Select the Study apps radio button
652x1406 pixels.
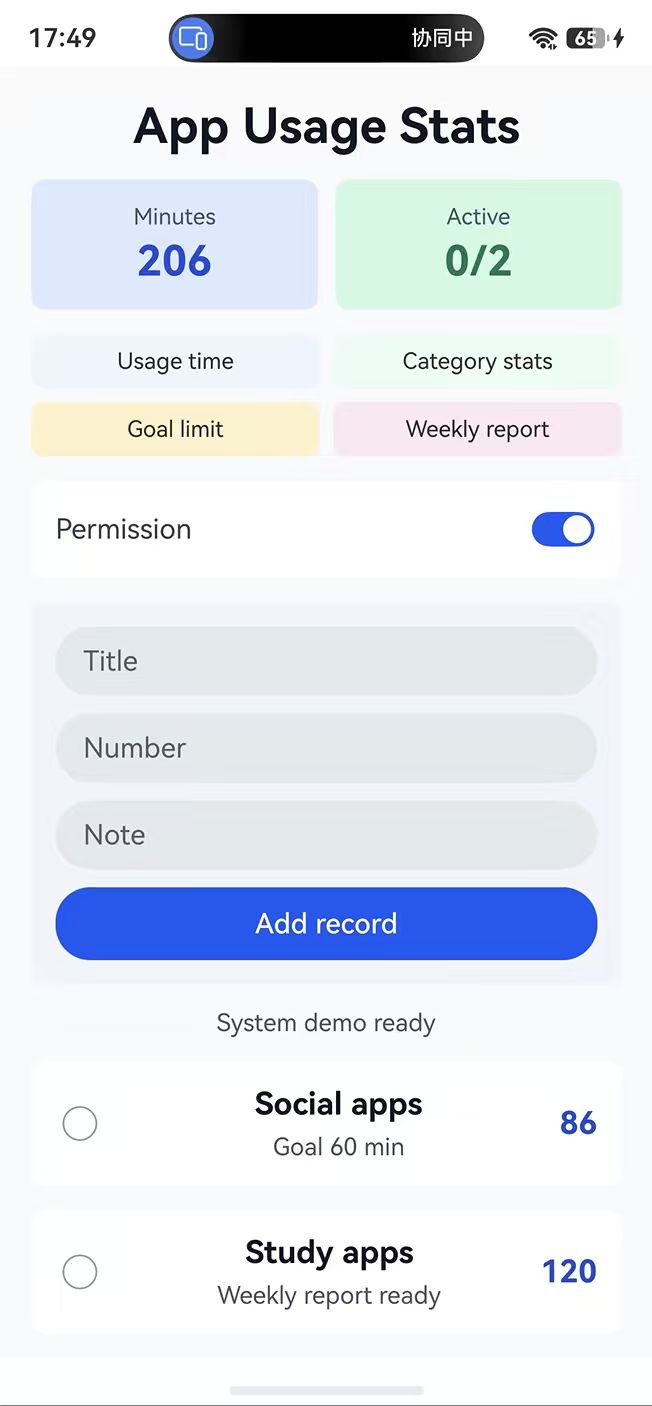pyautogui.click(x=80, y=1272)
